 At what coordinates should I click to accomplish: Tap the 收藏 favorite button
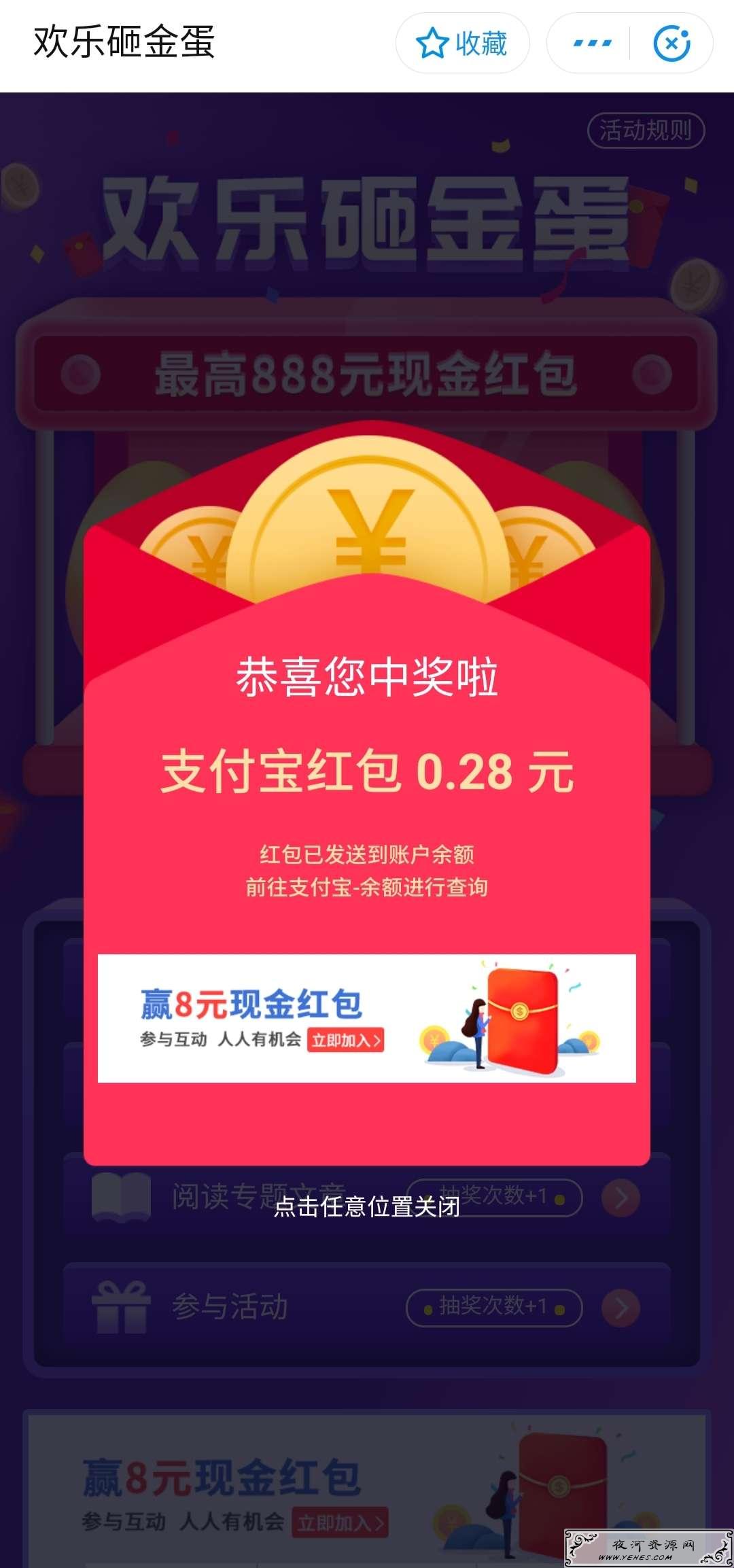click(462, 43)
